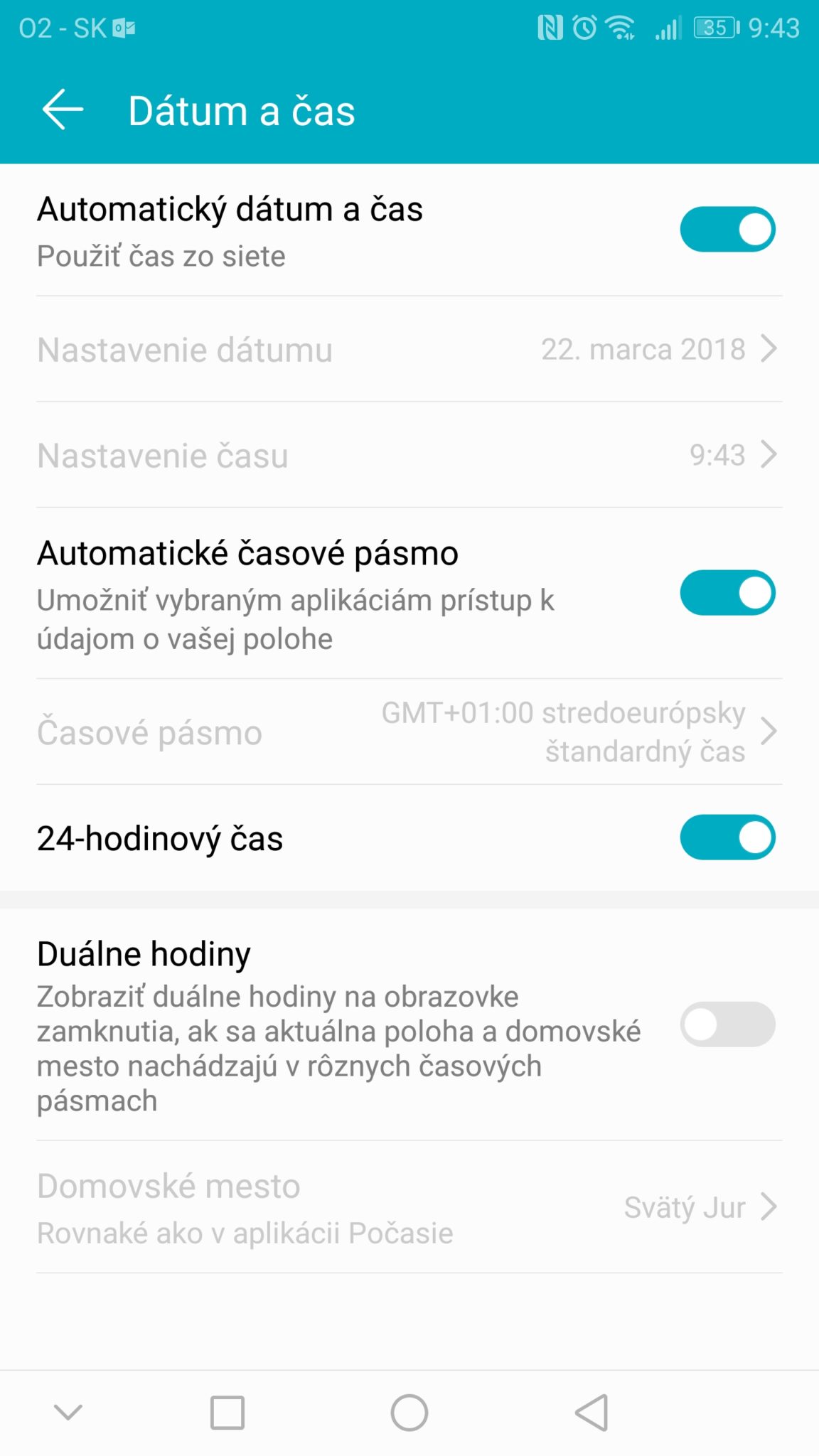Hide the navigation bar with down arrow
Viewport: 819px width, 1456px height.
coord(68,1413)
